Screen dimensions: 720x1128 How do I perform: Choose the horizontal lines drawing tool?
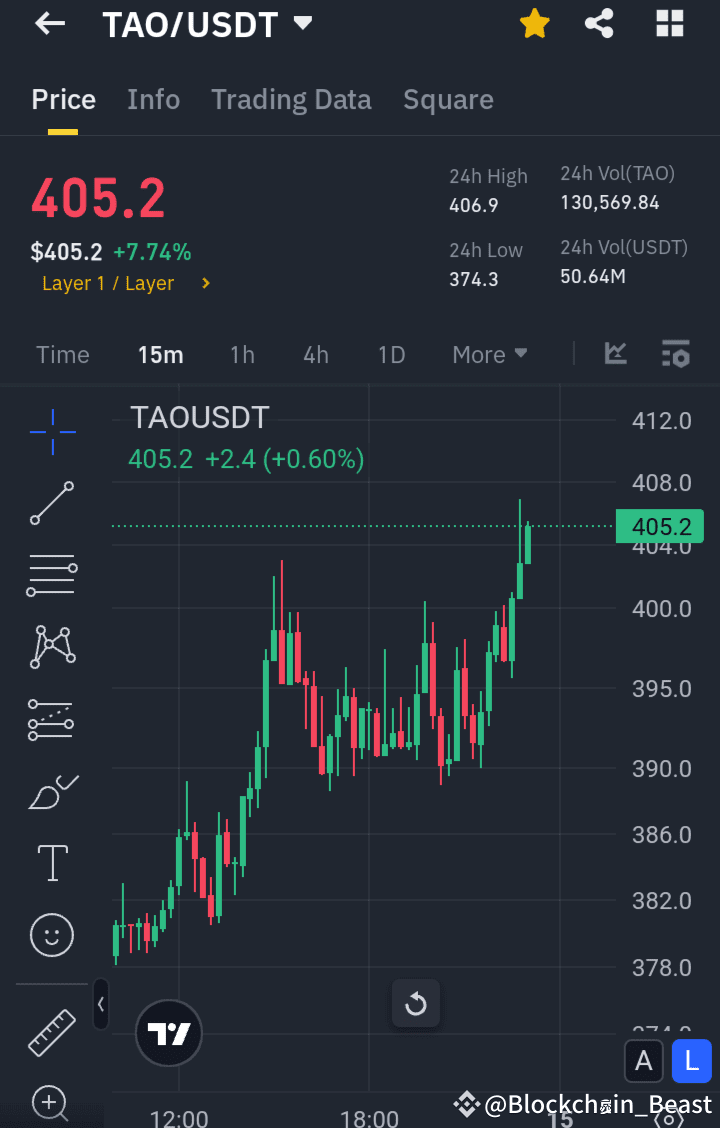51,575
